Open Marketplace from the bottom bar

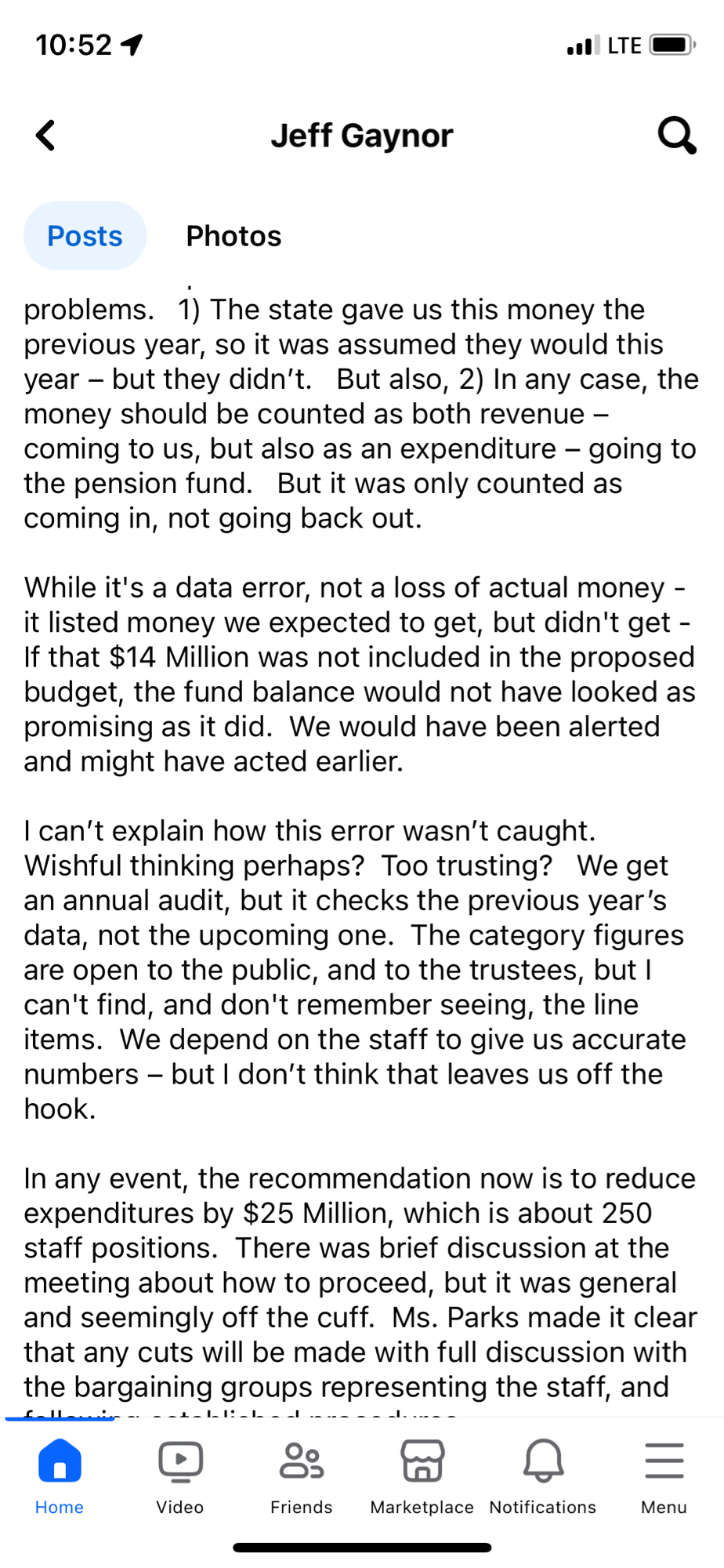click(x=422, y=1475)
